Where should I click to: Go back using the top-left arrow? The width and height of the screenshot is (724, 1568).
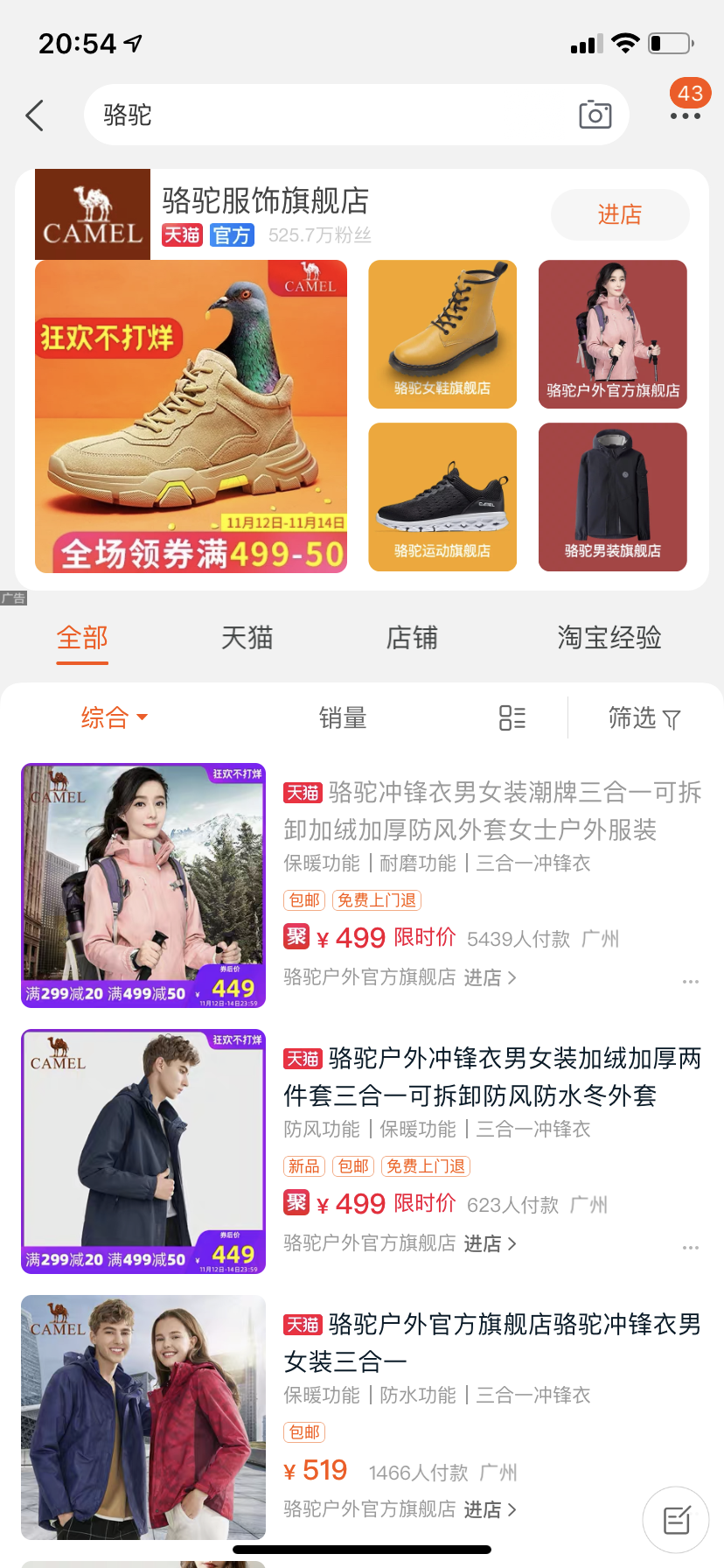35,115
